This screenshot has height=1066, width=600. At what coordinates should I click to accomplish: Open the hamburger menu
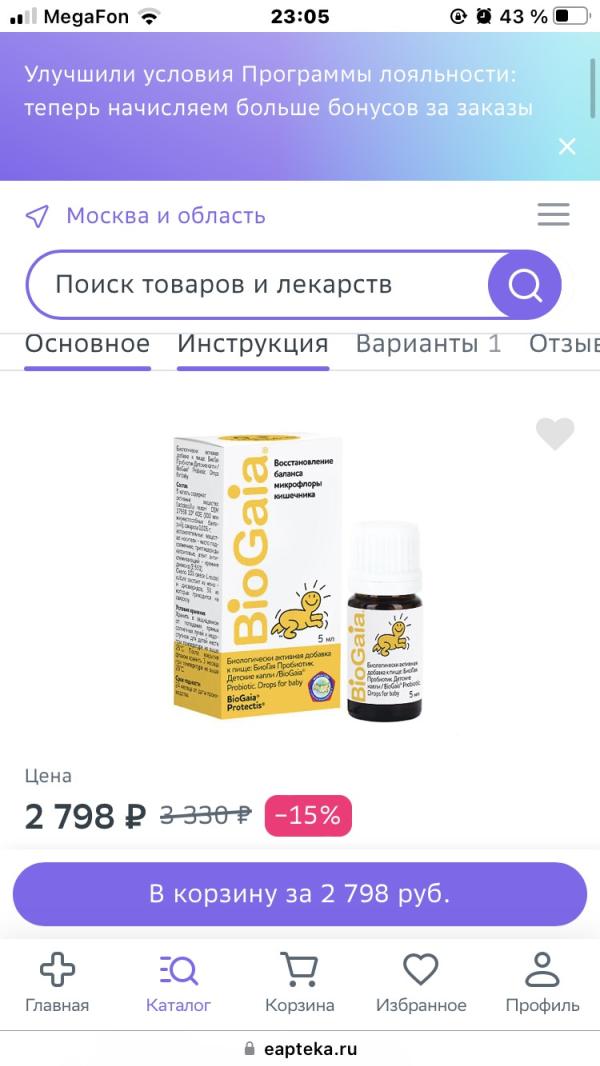[554, 215]
